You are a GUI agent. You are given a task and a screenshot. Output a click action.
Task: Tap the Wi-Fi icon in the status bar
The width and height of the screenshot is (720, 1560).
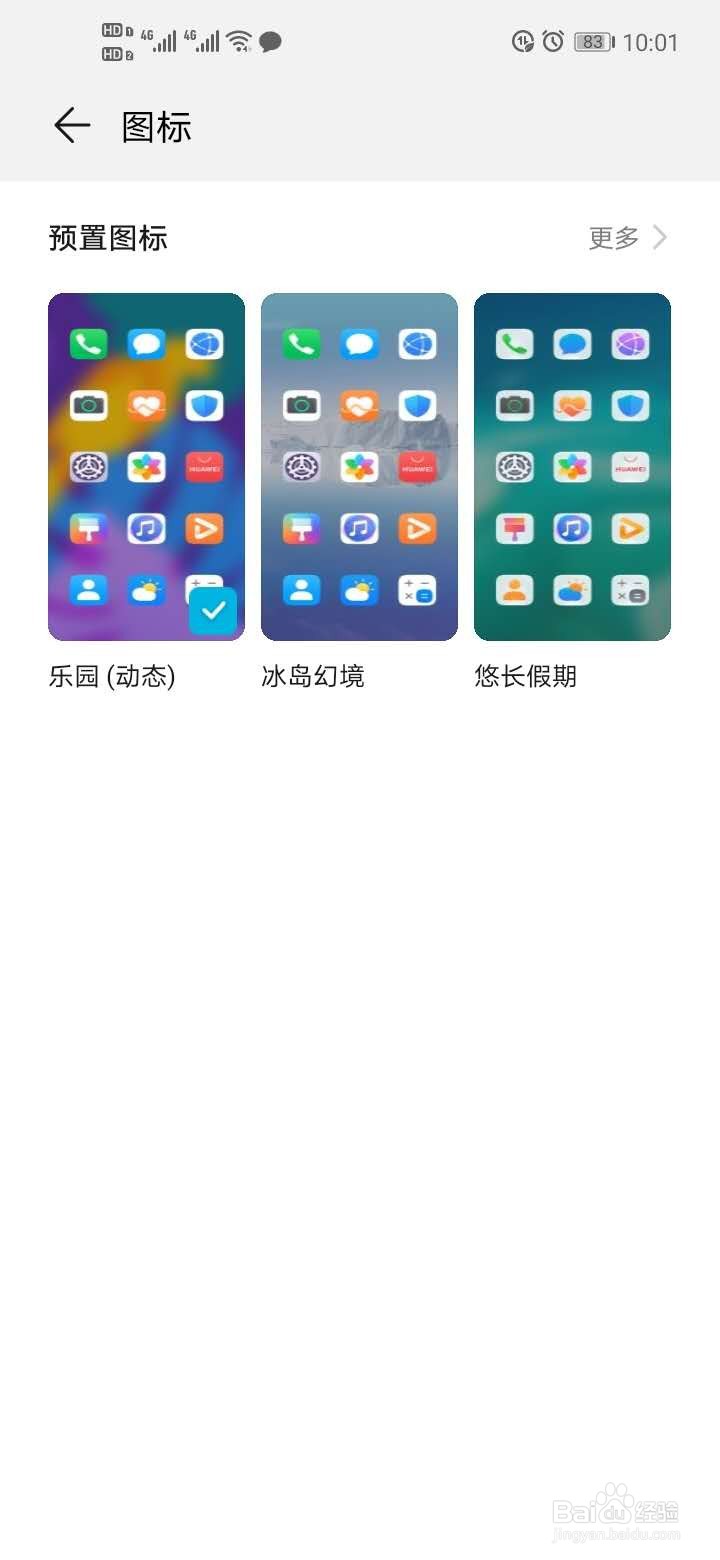point(239,41)
